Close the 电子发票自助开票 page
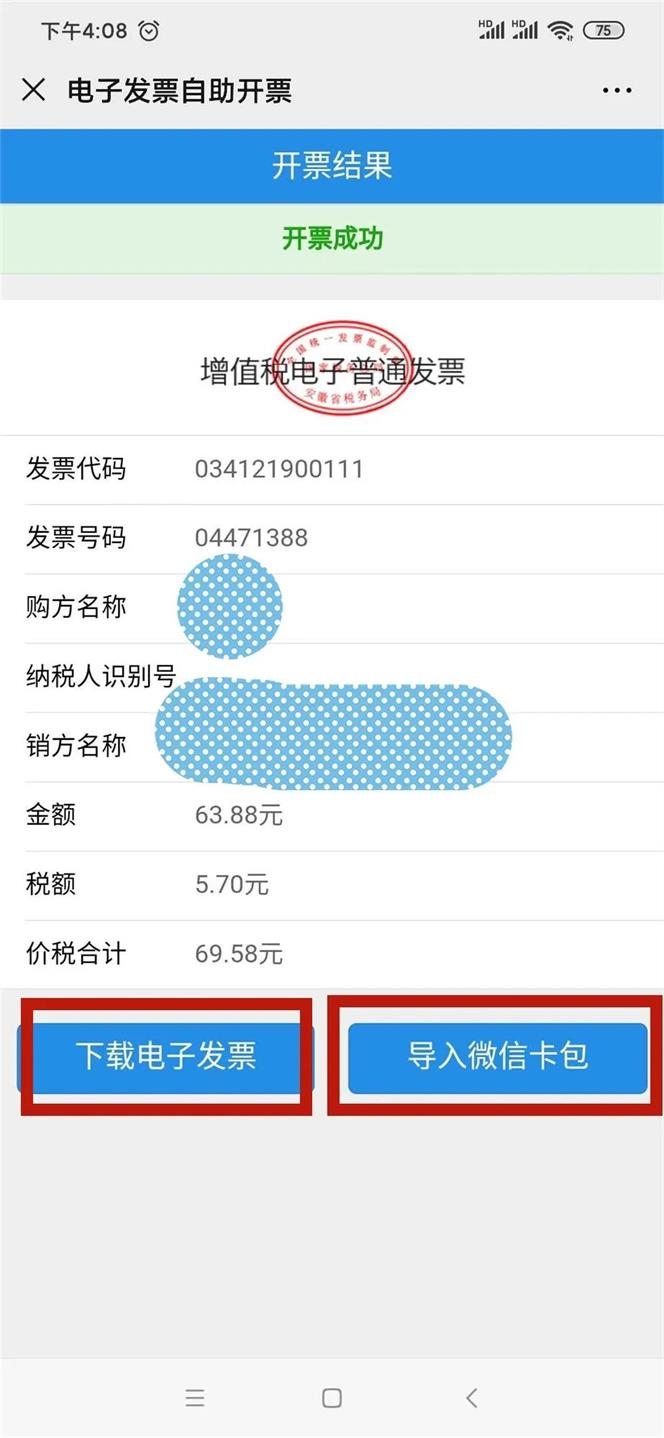Screen dimensions: 664x1438 tap(34, 90)
